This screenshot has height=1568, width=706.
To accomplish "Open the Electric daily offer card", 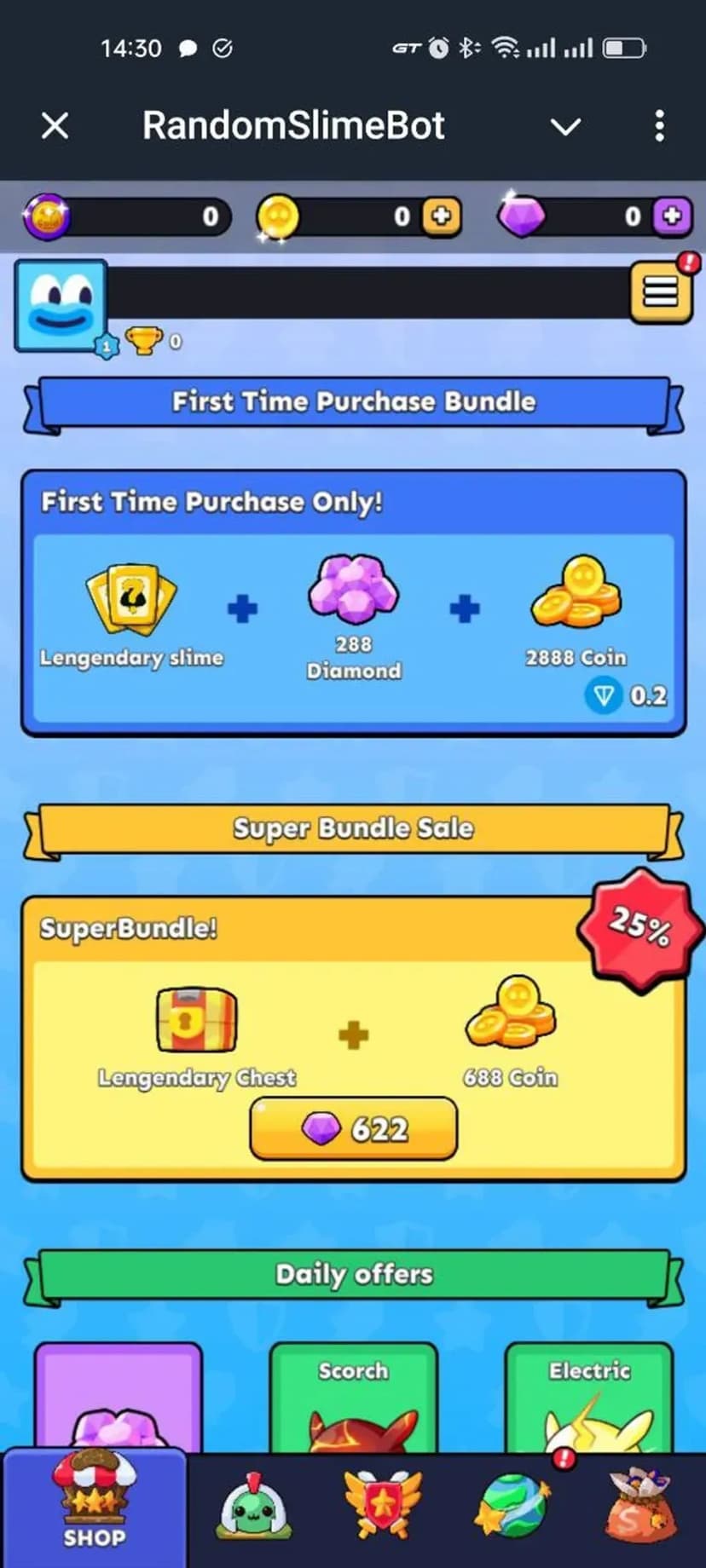I will point(589,1399).
